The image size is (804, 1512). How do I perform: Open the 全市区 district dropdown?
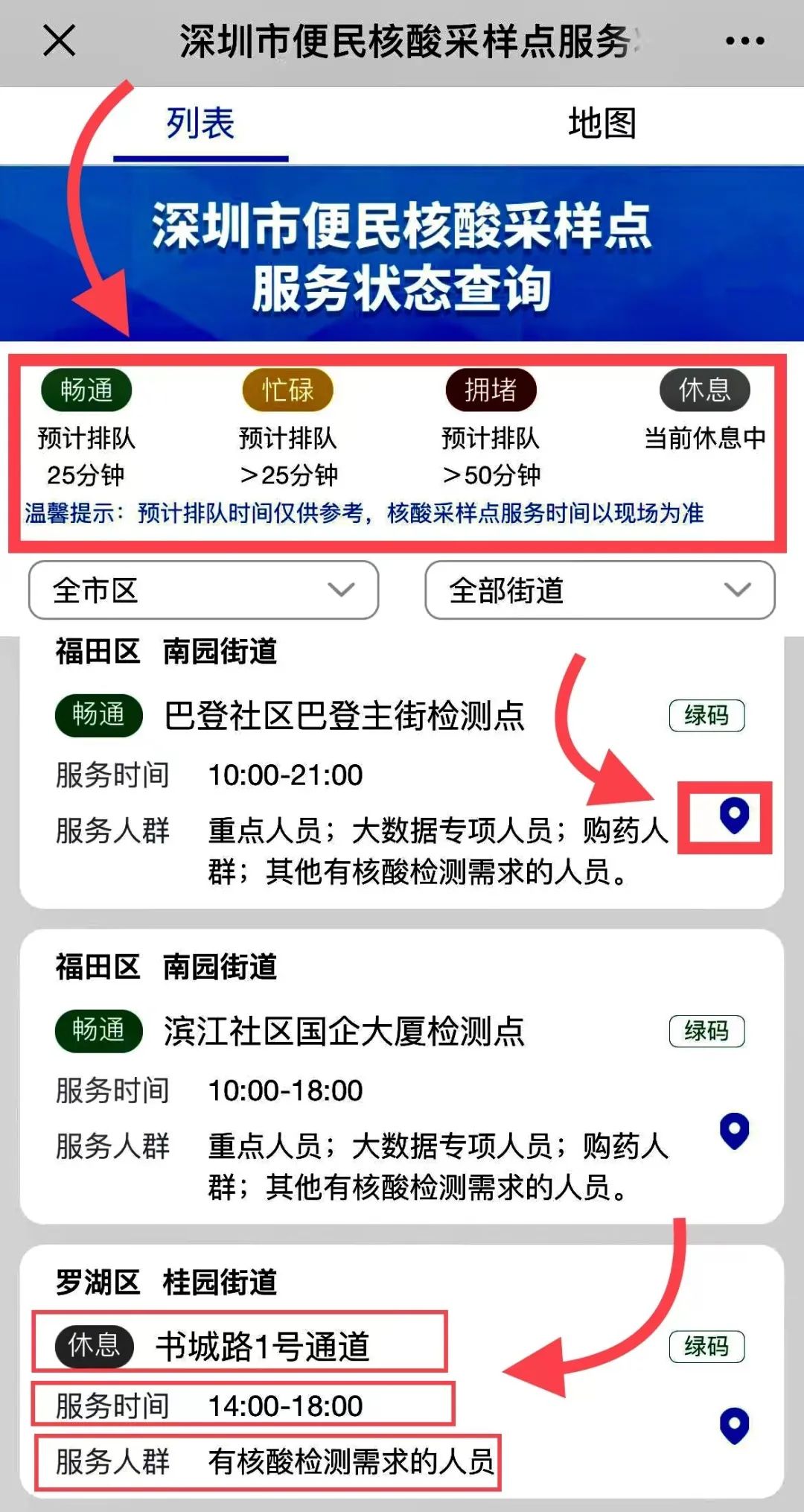(202, 591)
